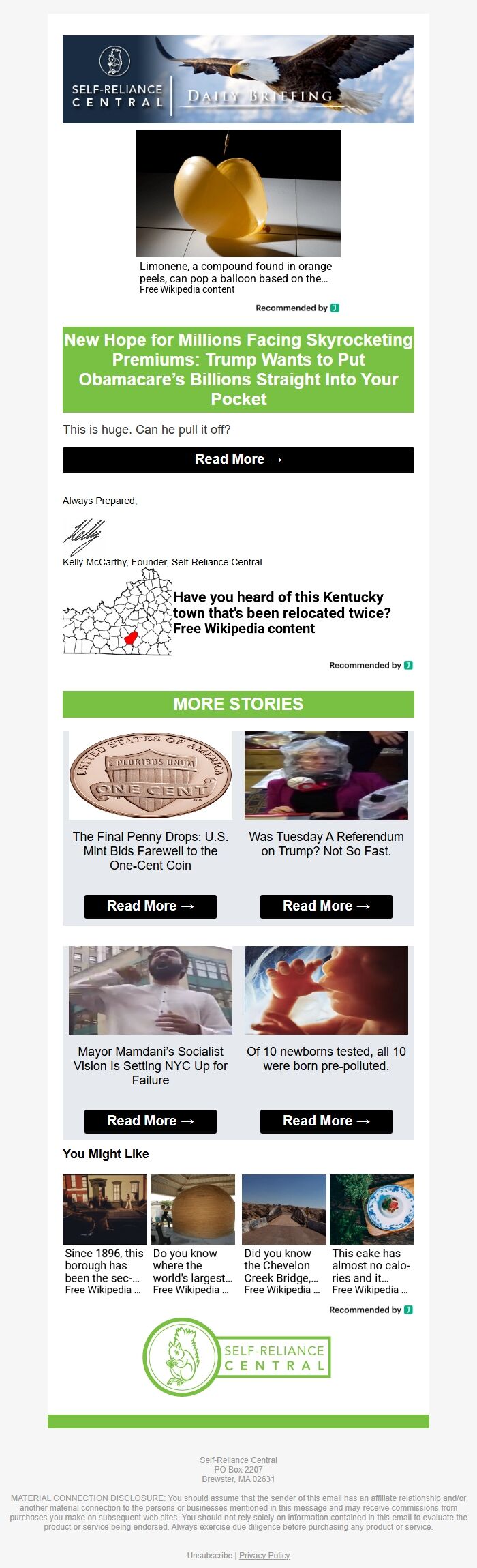Screen dimensions: 477x1568
Task: Open the Obamacare premiums headline story
Action: pos(238,369)
